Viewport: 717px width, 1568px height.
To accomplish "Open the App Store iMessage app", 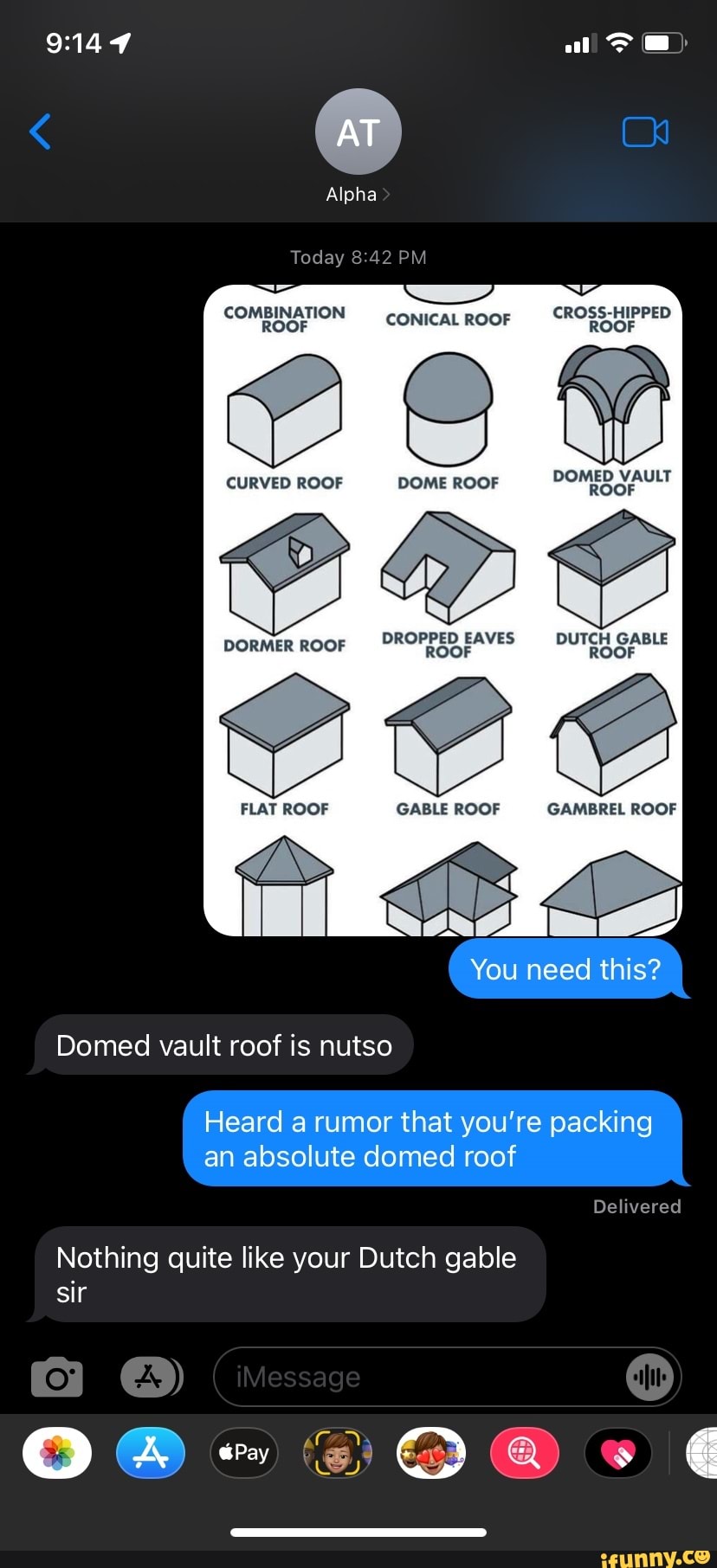I will click(151, 1453).
